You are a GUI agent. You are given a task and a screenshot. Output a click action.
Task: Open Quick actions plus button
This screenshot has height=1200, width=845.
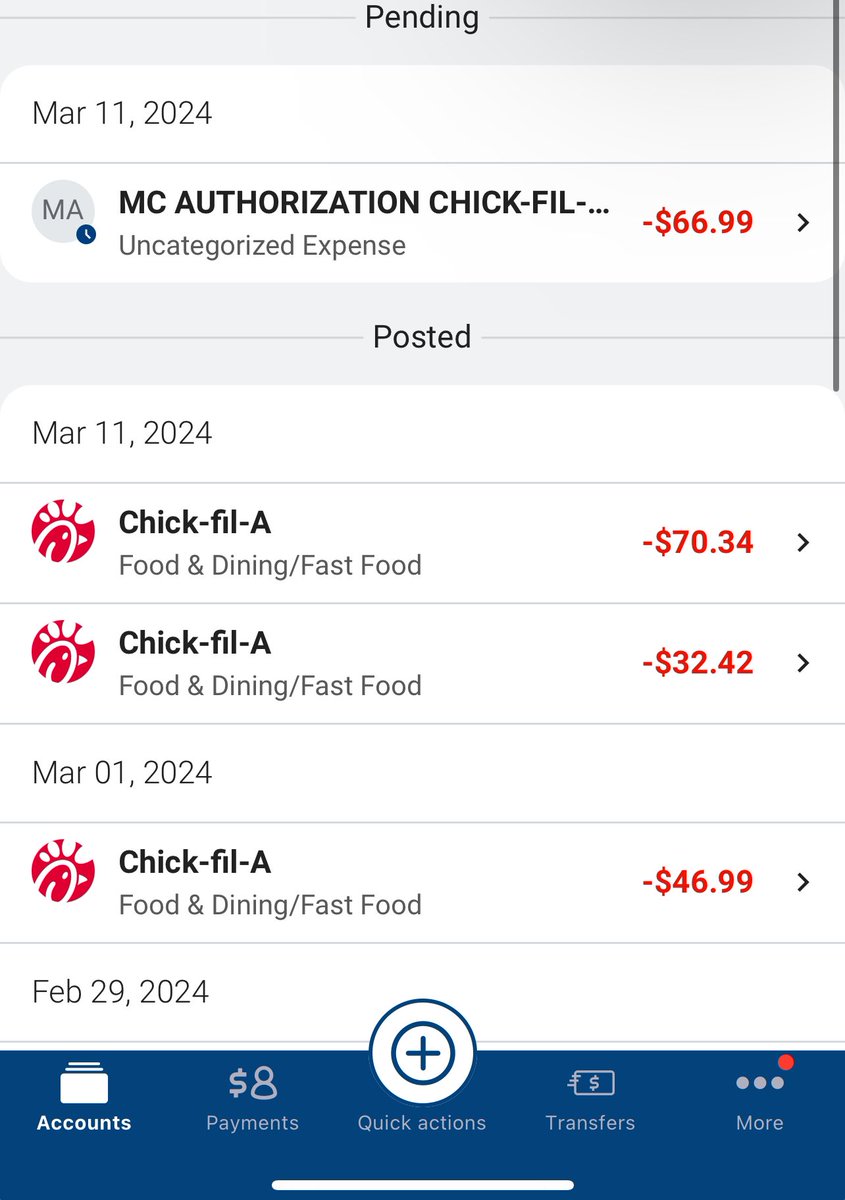[422, 1055]
